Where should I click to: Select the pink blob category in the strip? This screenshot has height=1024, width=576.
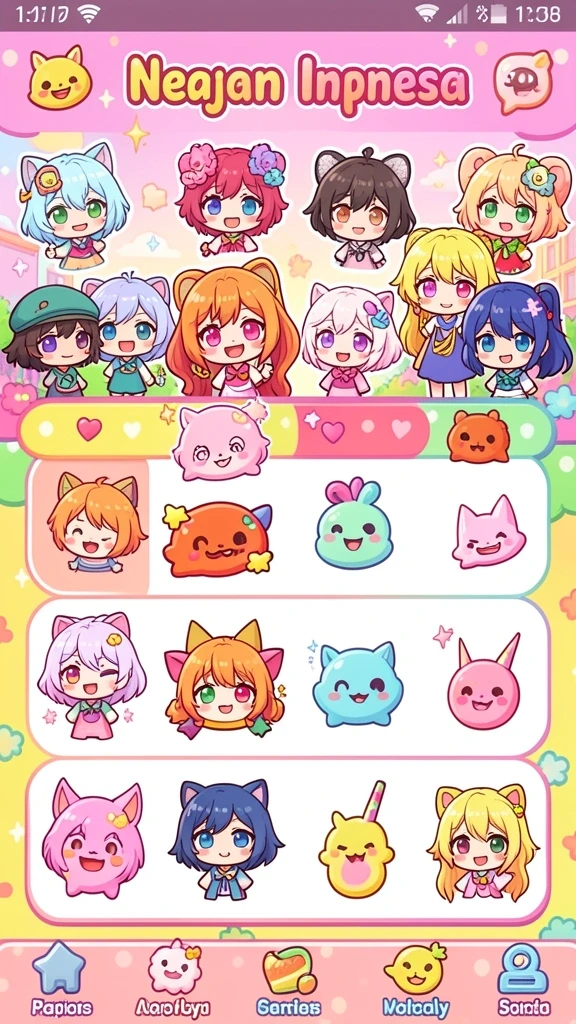(x=220, y=443)
